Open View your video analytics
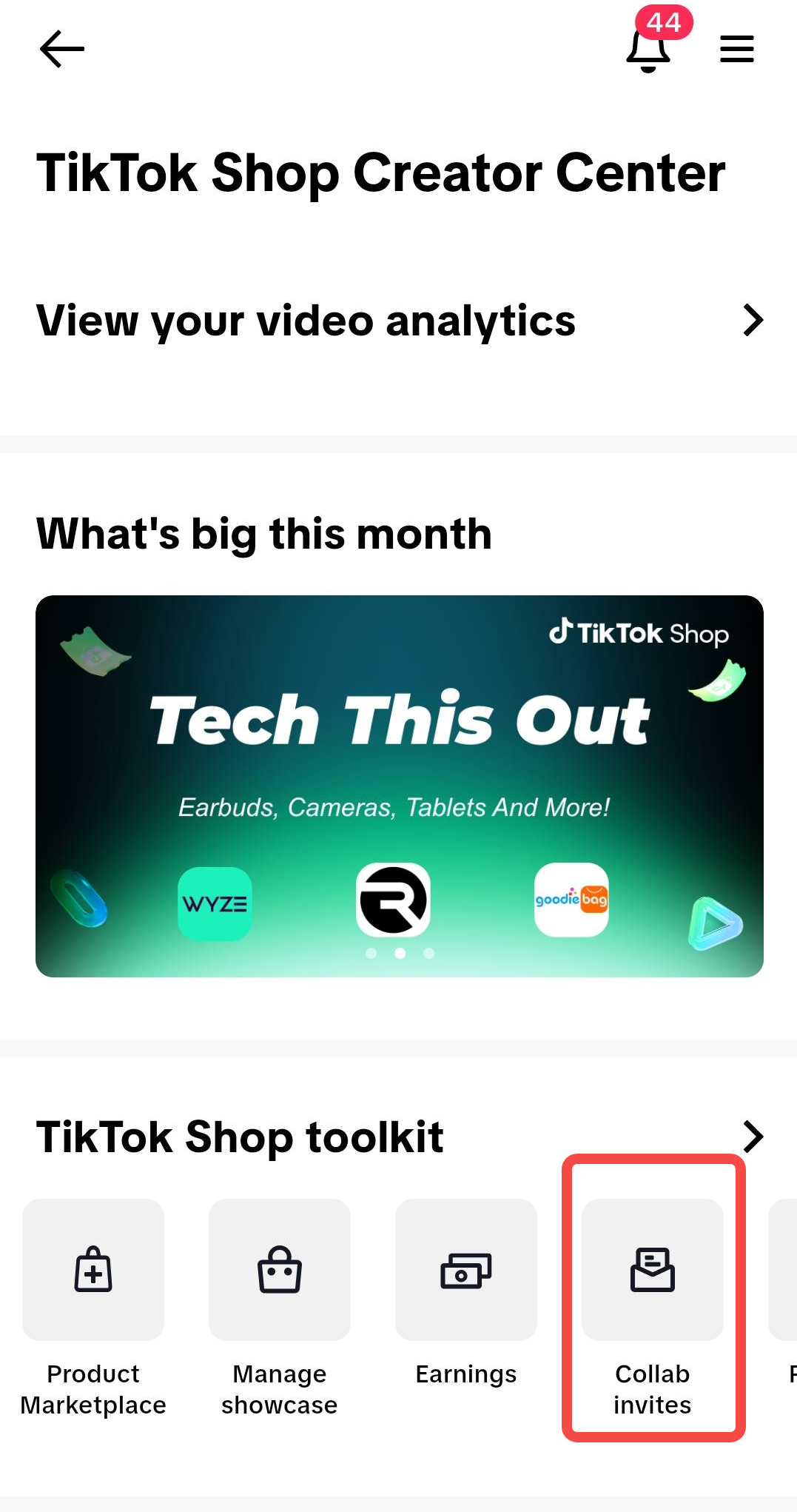 click(x=400, y=321)
